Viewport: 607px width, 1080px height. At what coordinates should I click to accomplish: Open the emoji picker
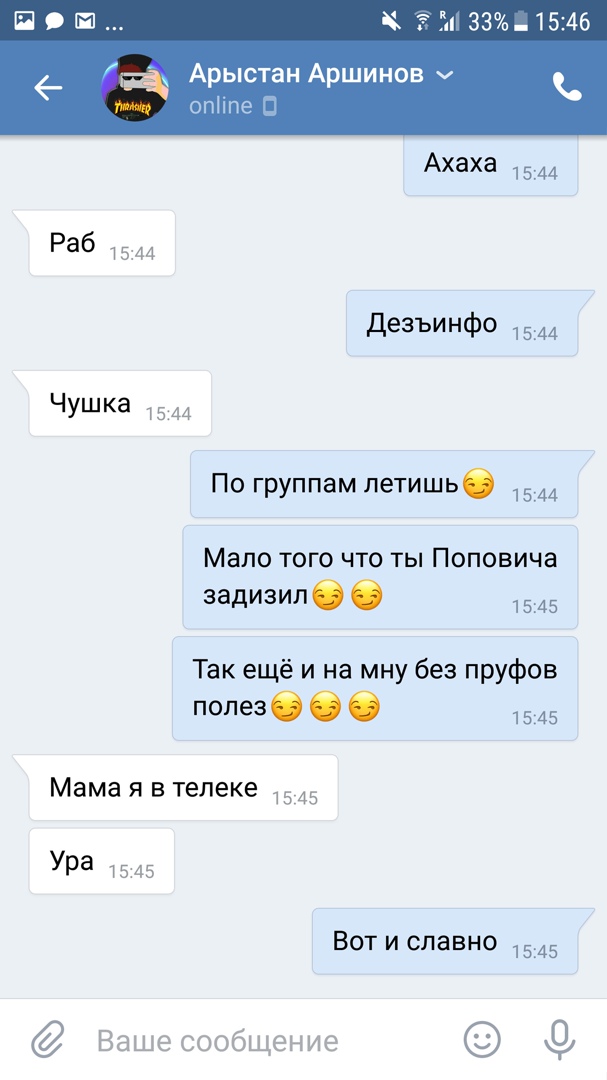coord(482,1040)
